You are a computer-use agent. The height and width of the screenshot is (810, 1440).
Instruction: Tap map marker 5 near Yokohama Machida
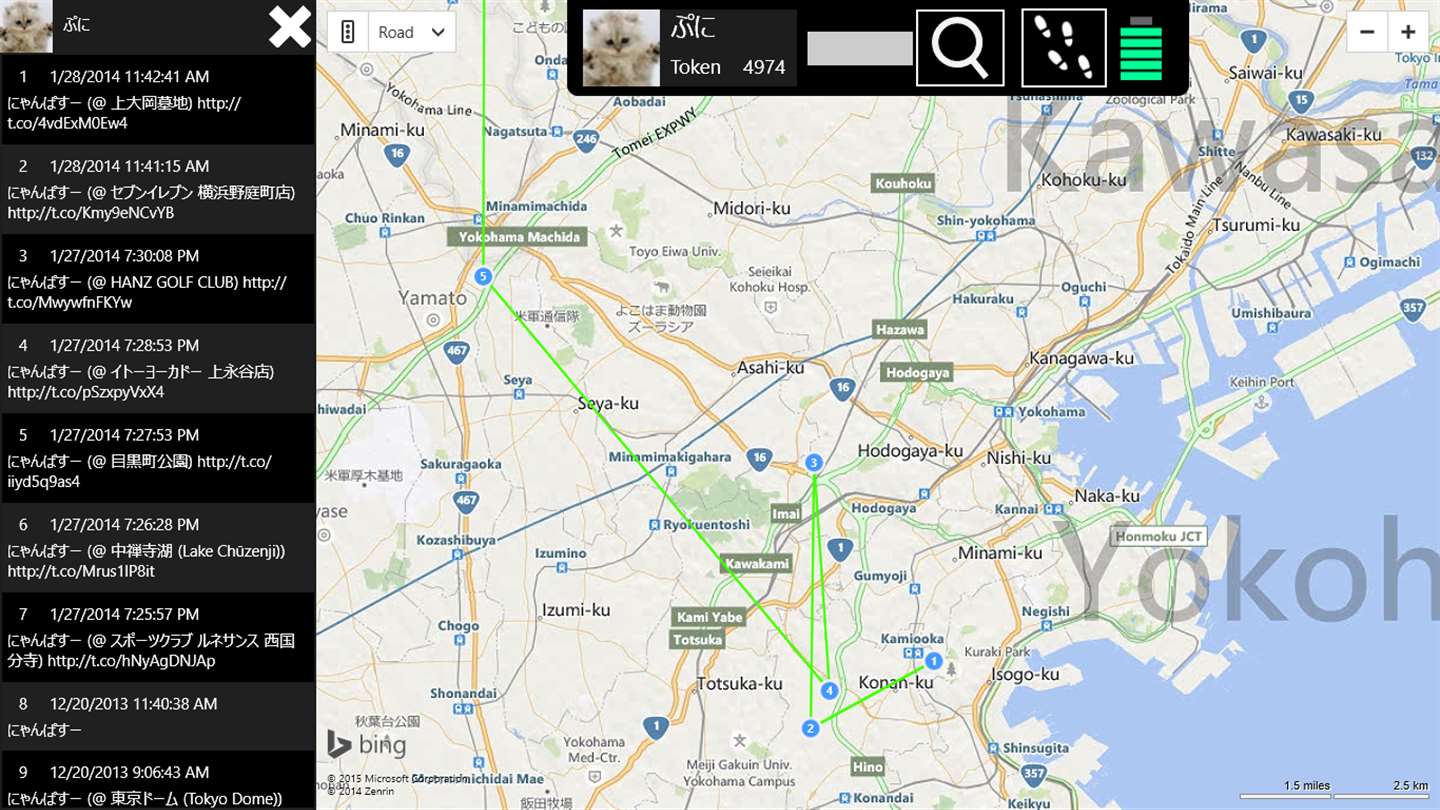(483, 276)
